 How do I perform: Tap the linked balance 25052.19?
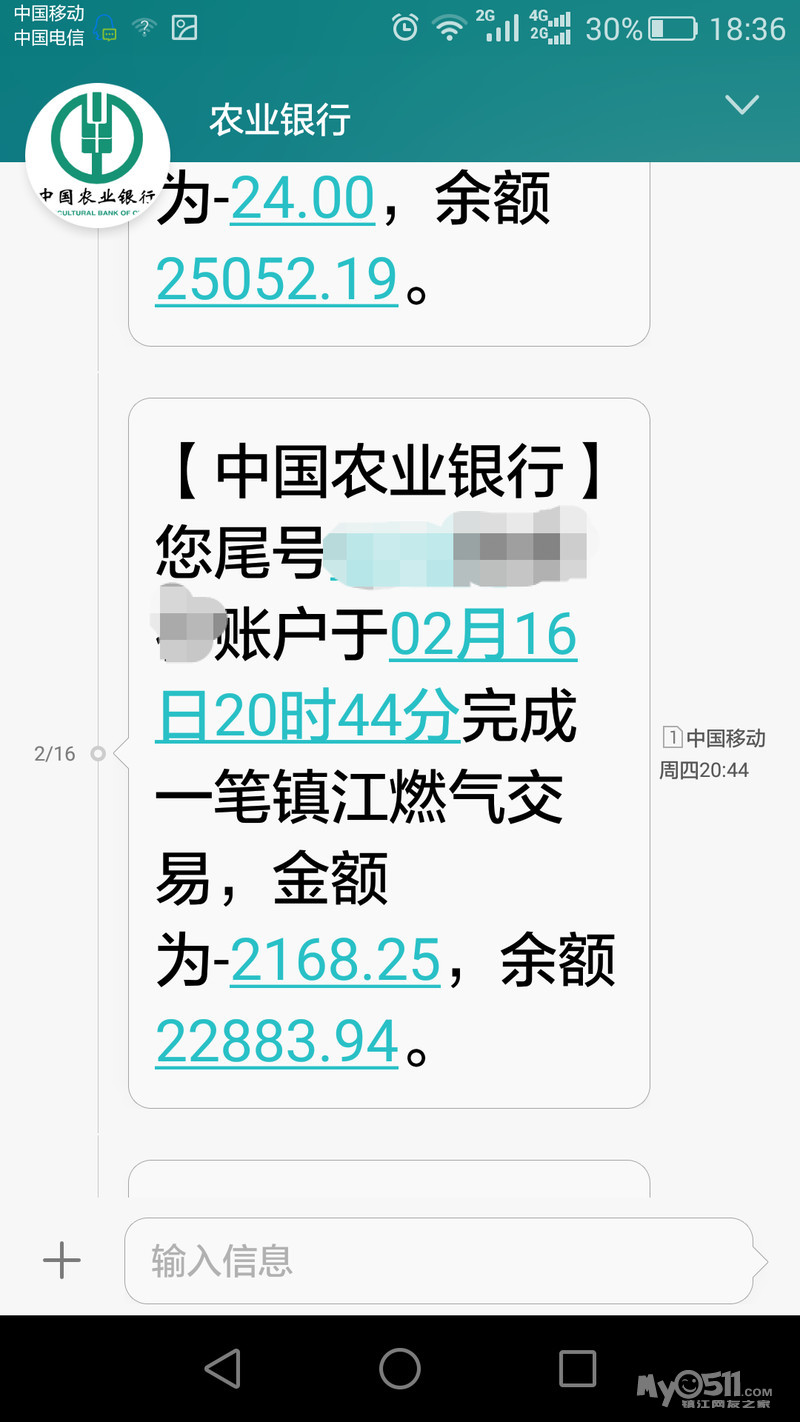tap(277, 279)
